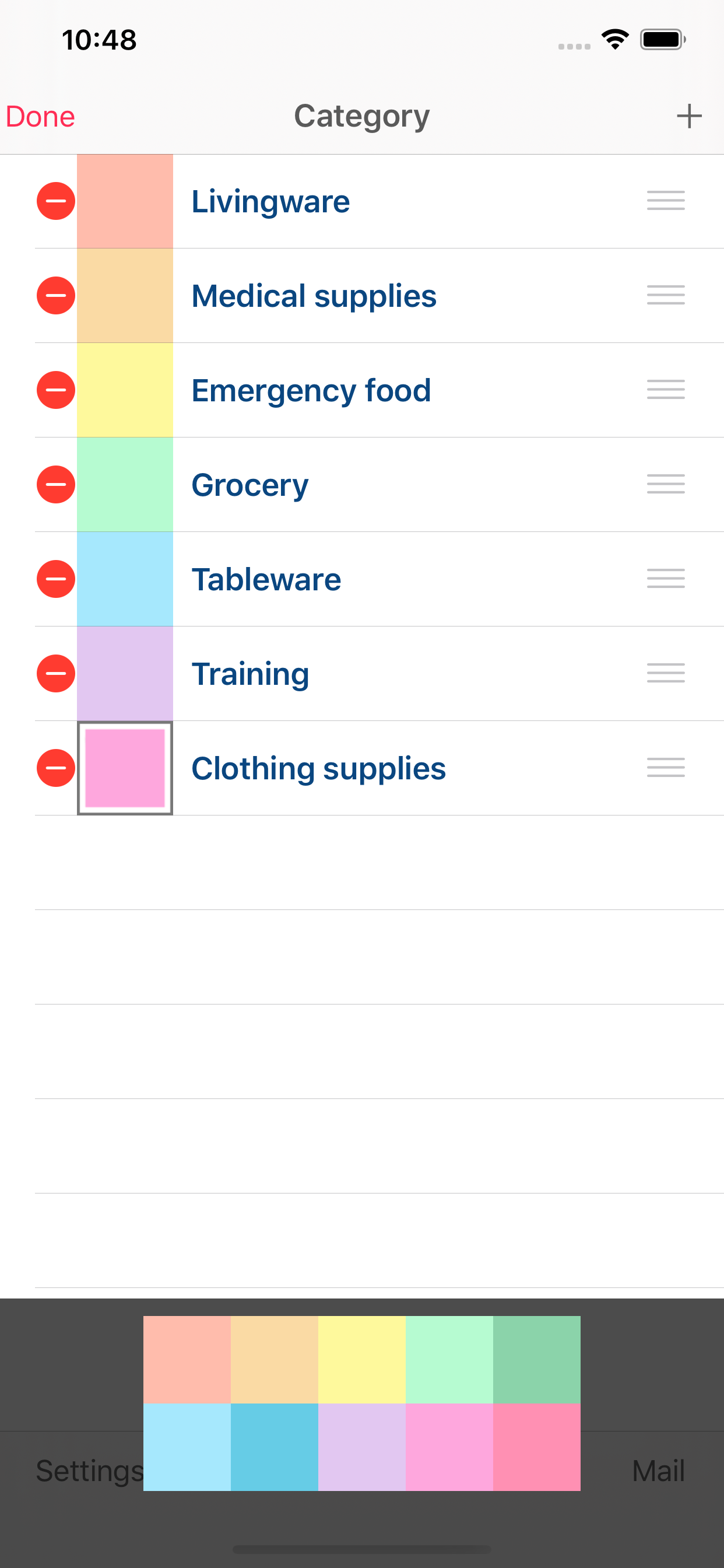
Task: Tap the delete minus button for Grocery
Action: [x=55, y=484]
